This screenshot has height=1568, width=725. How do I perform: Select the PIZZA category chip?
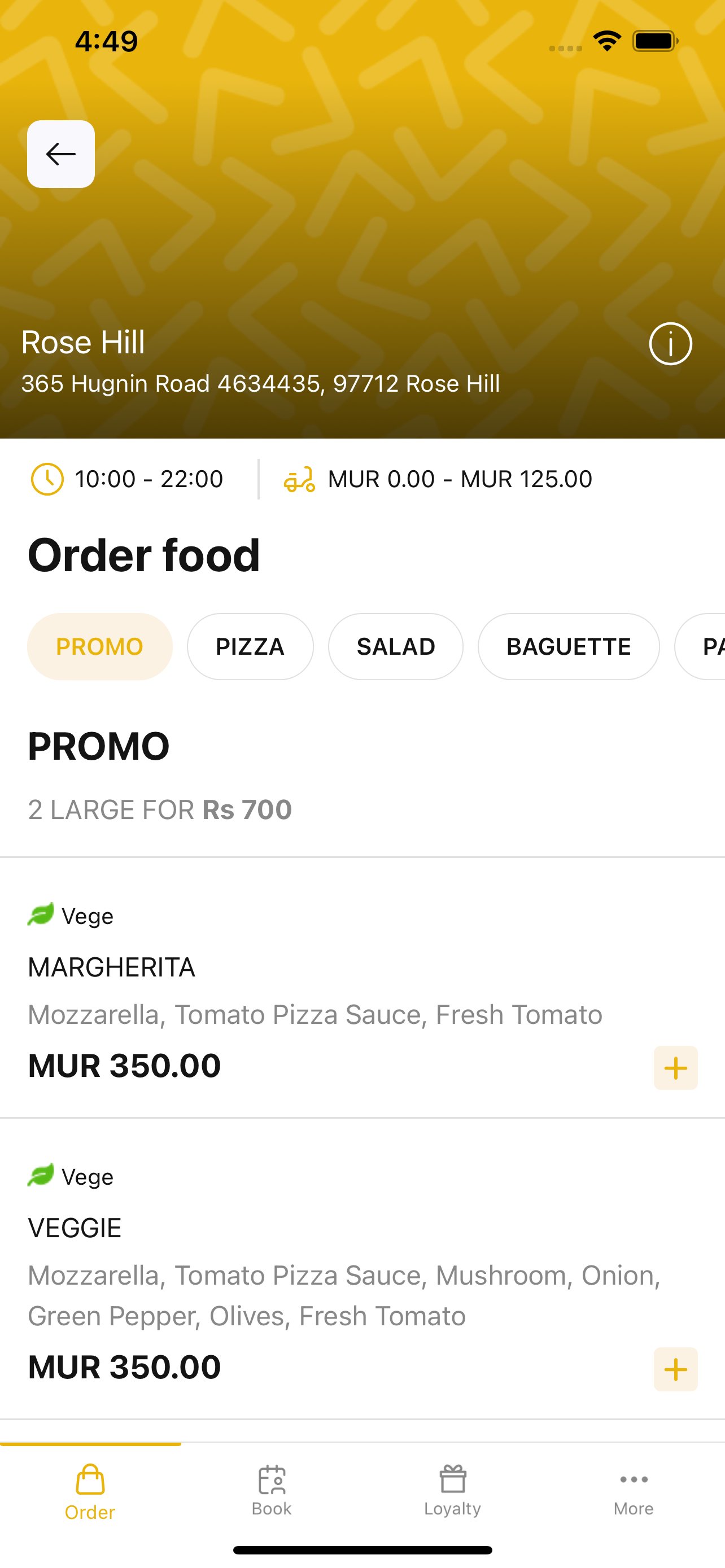(250, 646)
